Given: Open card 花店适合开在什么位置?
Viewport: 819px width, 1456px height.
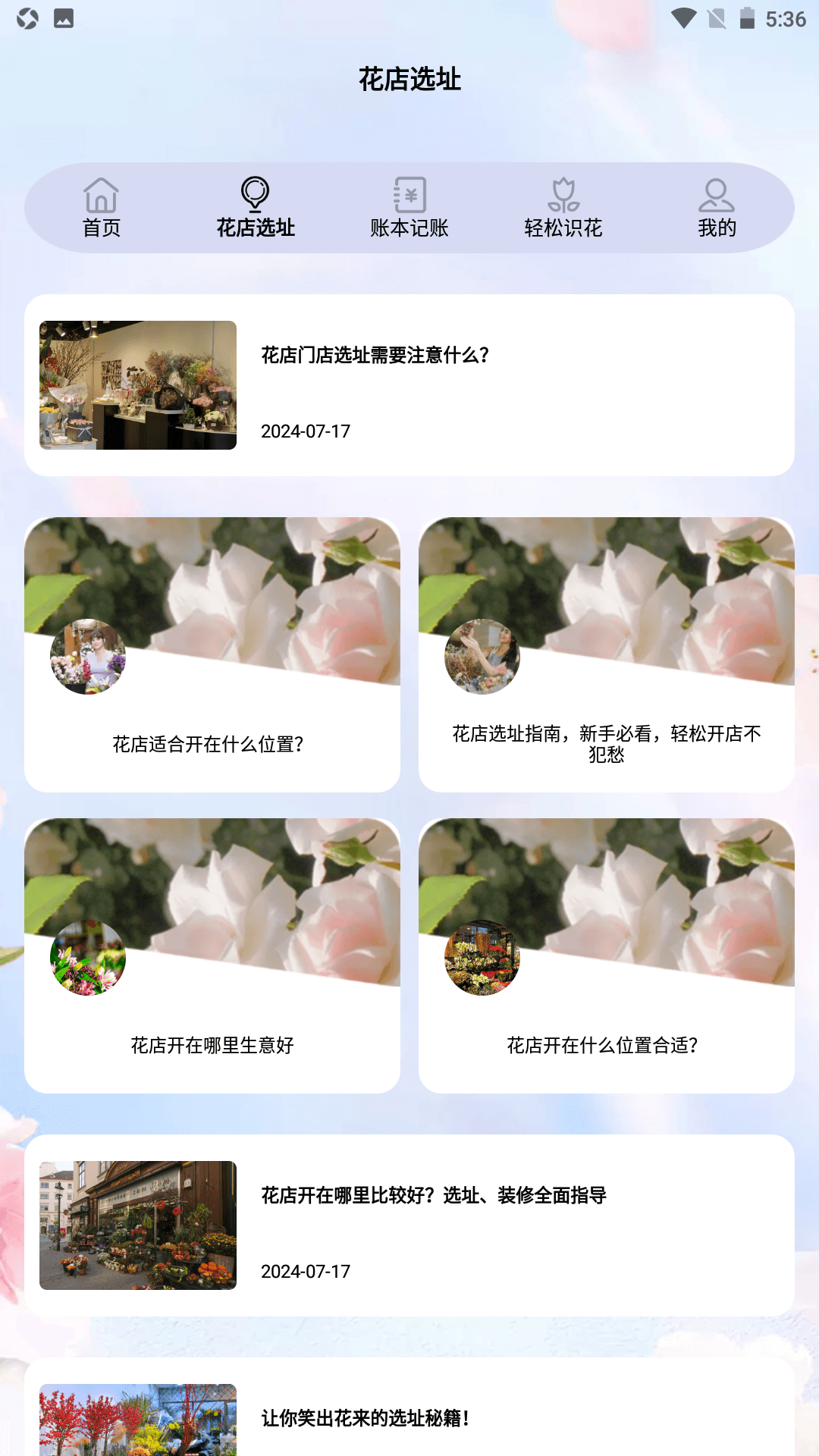Looking at the screenshot, I should point(212,655).
